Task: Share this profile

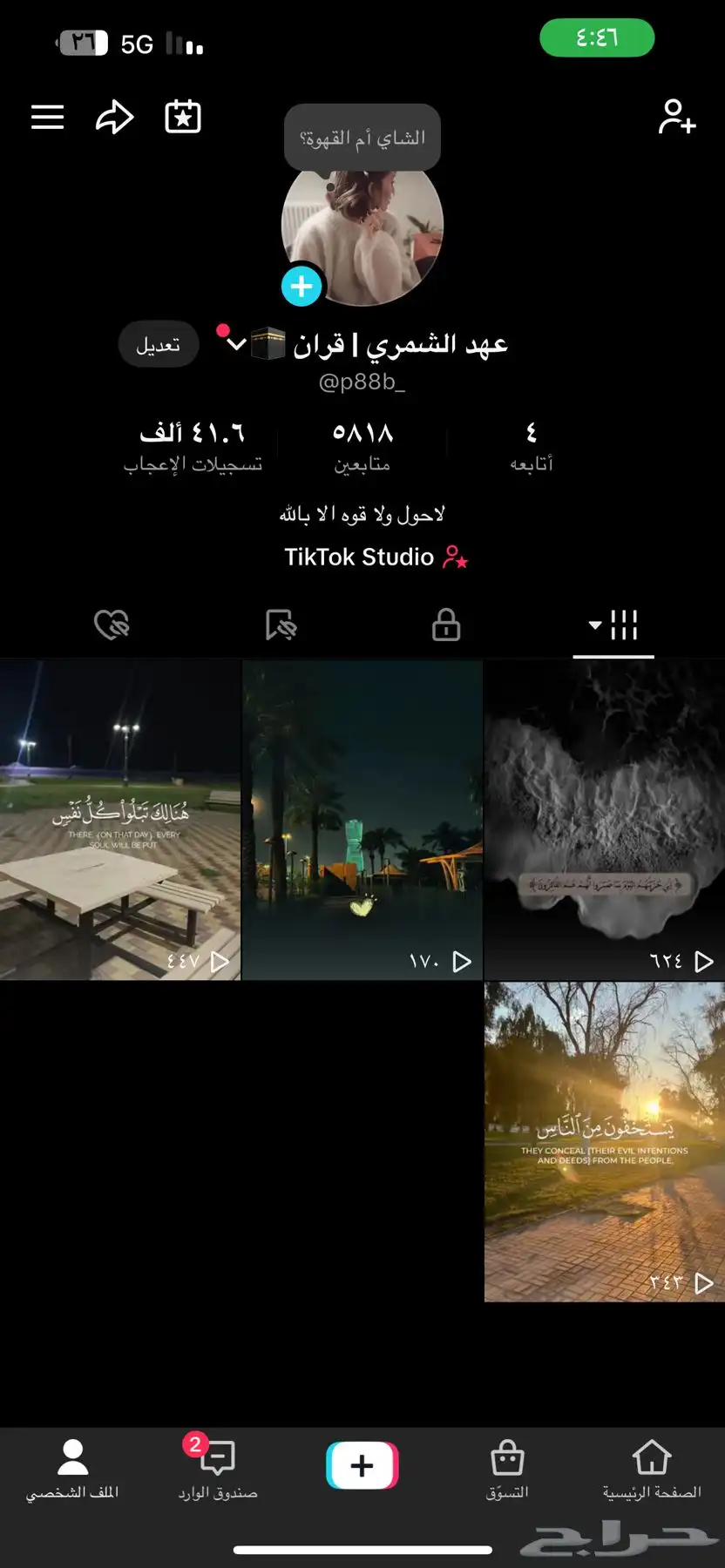Action: [x=114, y=117]
